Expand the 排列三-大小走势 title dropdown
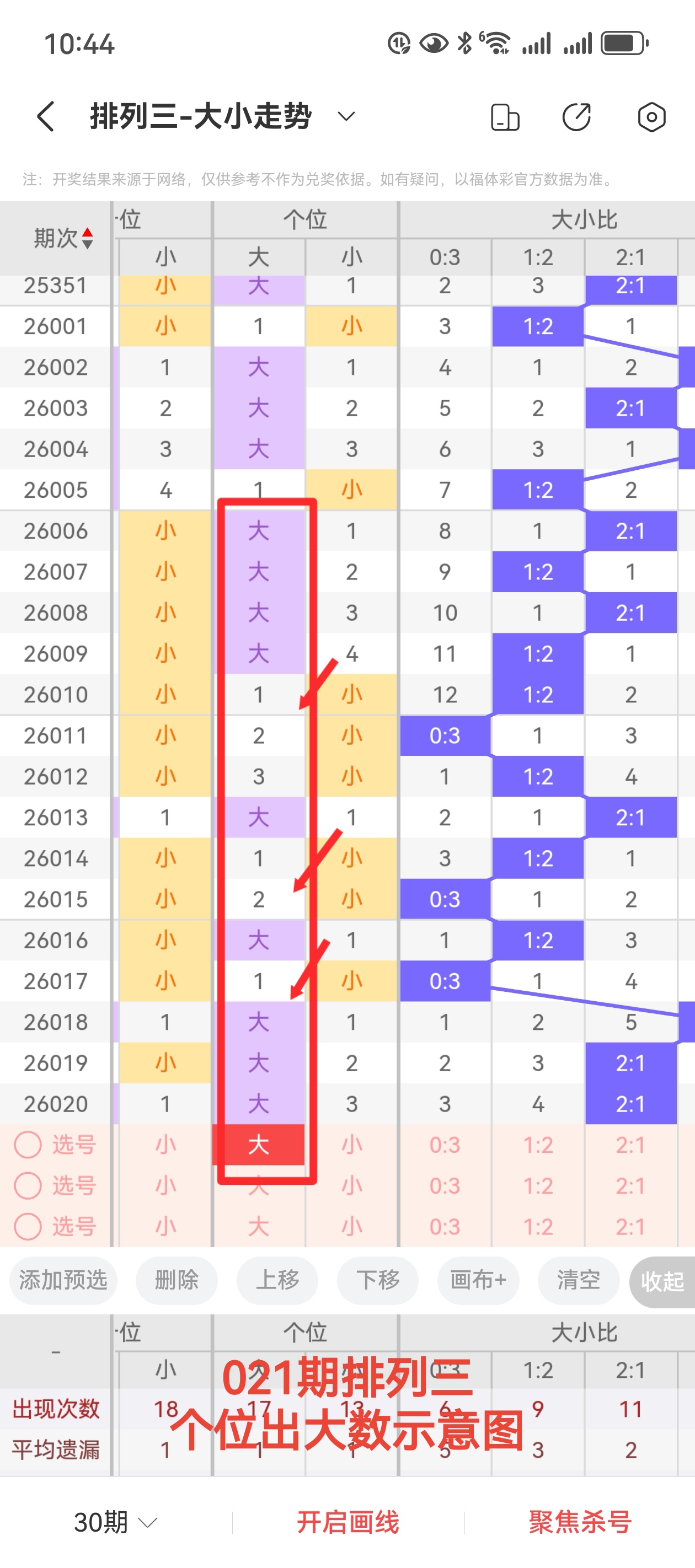The image size is (695, 1568). pyautogui.click(x=346, y=116)
